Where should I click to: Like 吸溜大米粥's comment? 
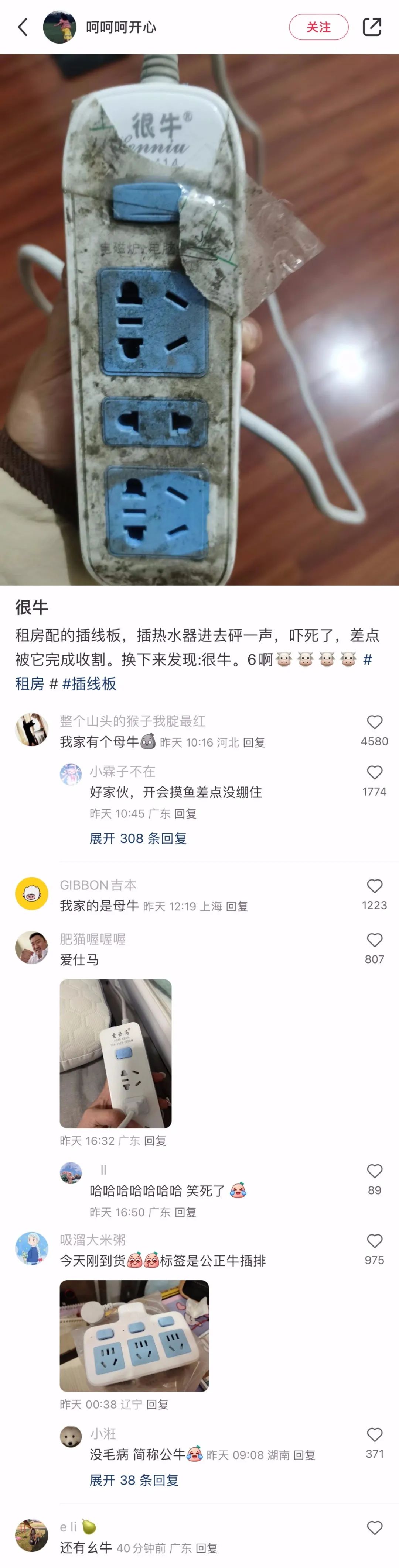pos(374,1241)
